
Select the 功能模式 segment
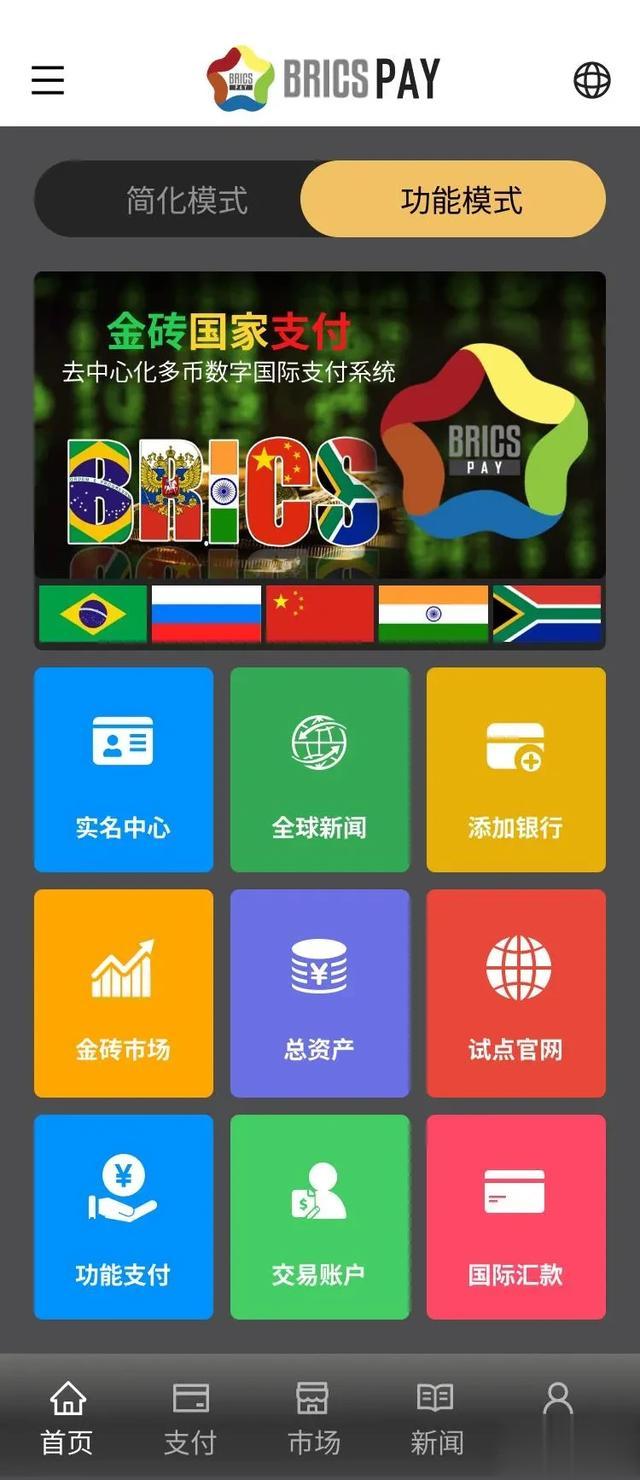pyautogui.click(x=461, y=200)
